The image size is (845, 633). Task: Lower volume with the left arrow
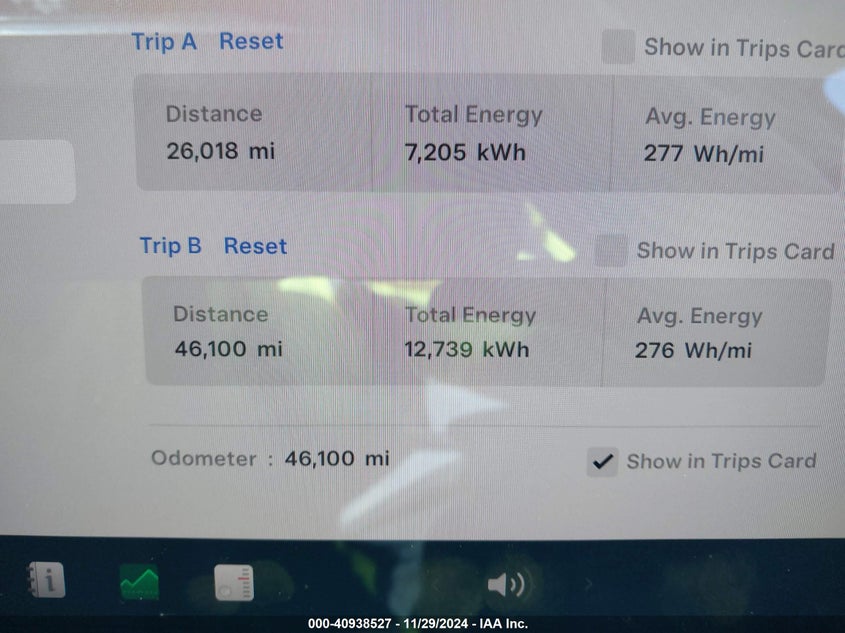click(434, 584)
